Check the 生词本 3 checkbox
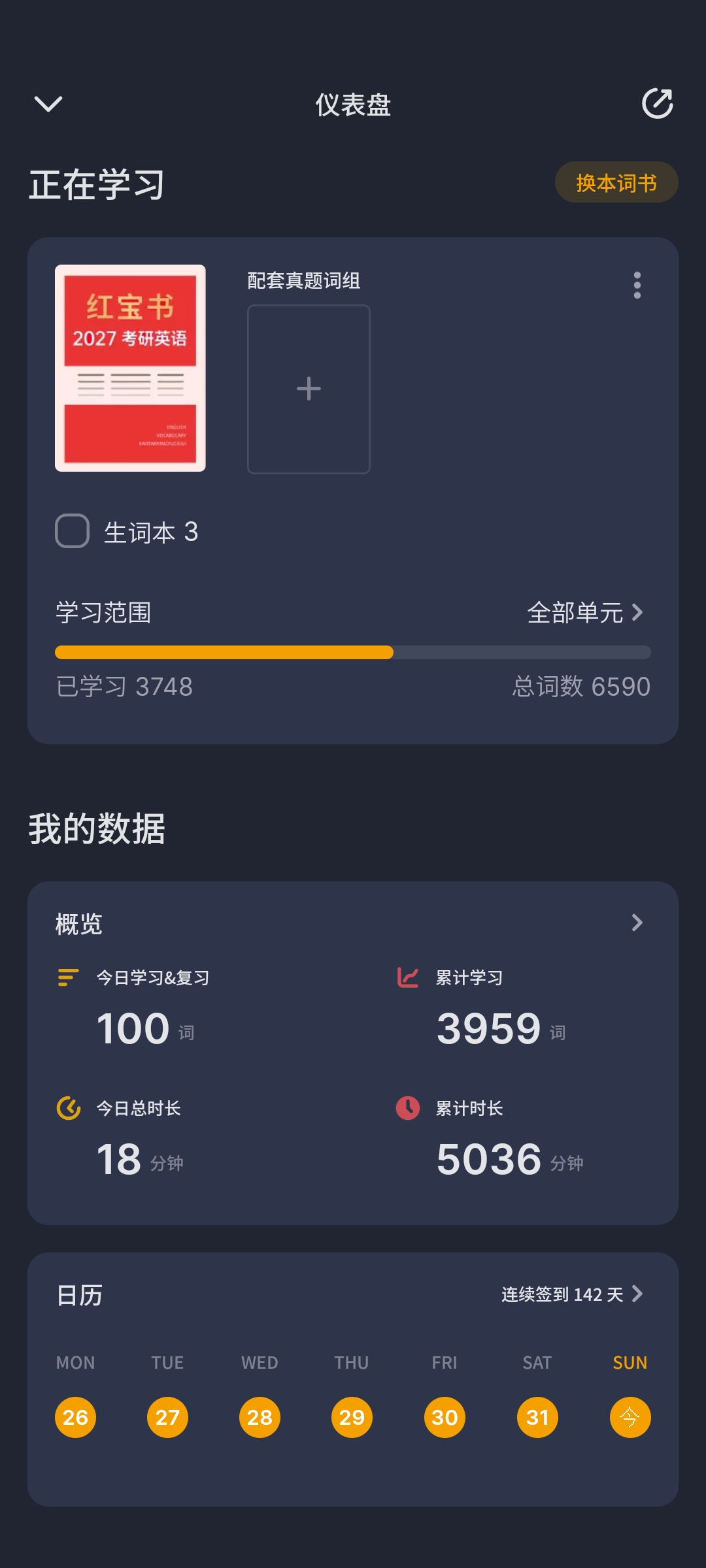 (x=73, y=531)
